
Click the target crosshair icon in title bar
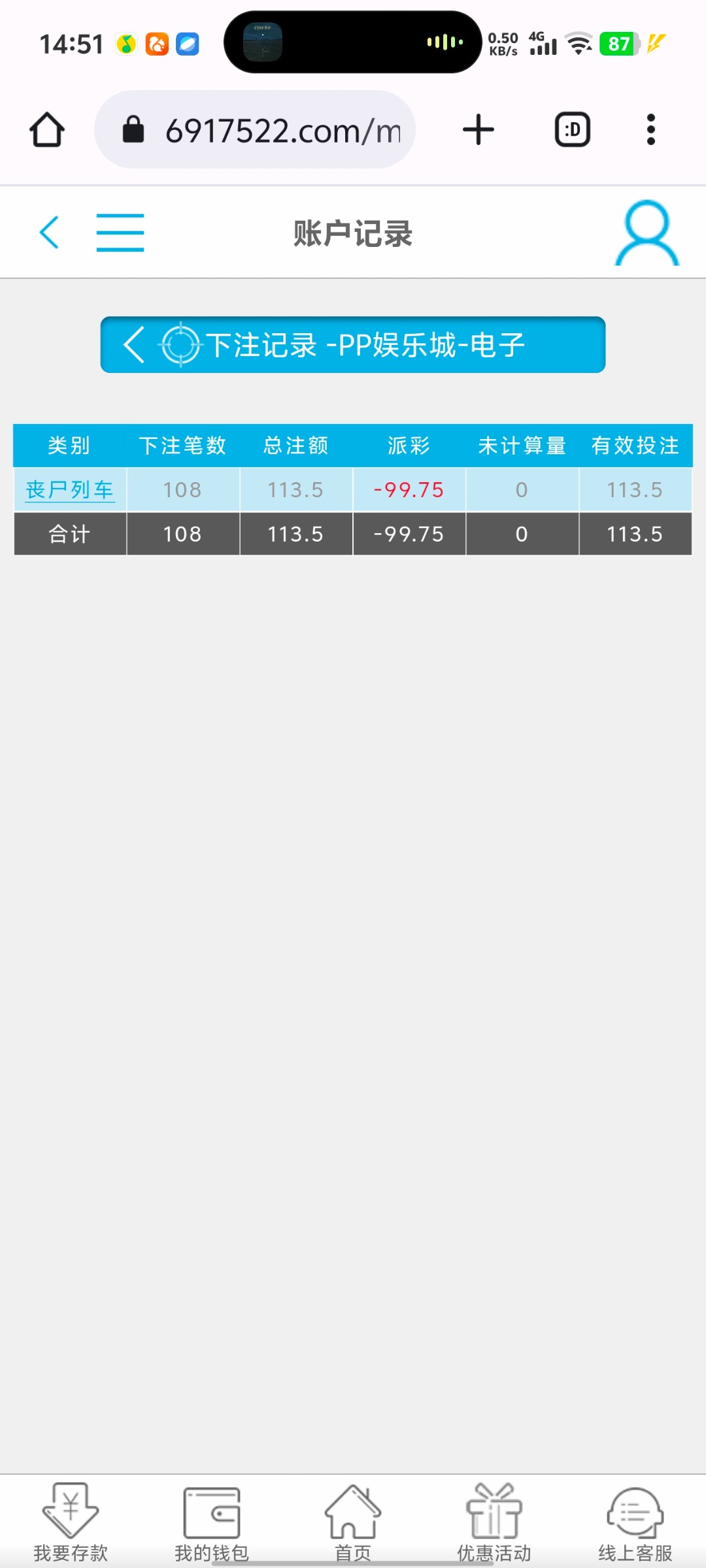coord(181,344)
